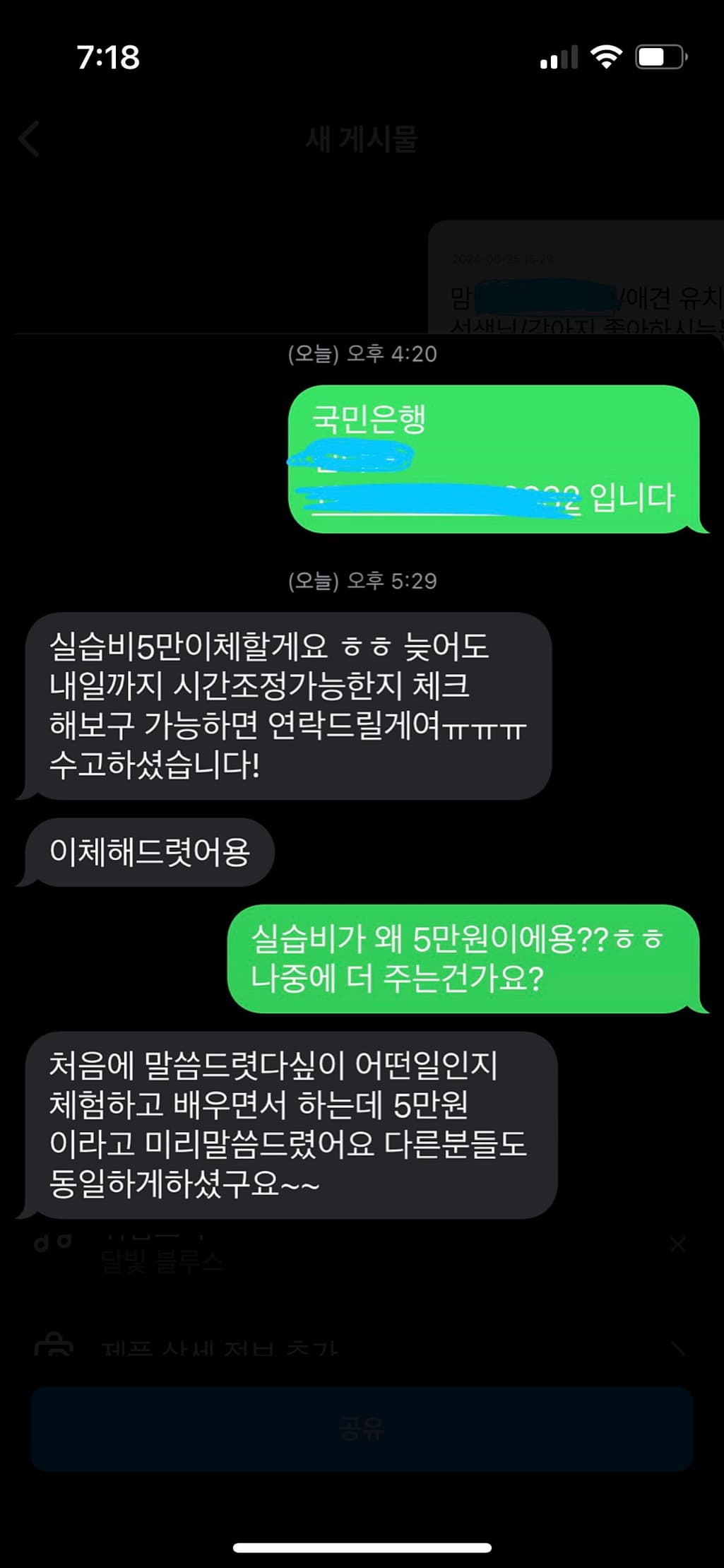Remove the 달빛 블루스 music selection
Screen dimensions: 724x1568
pos(677,1244)
